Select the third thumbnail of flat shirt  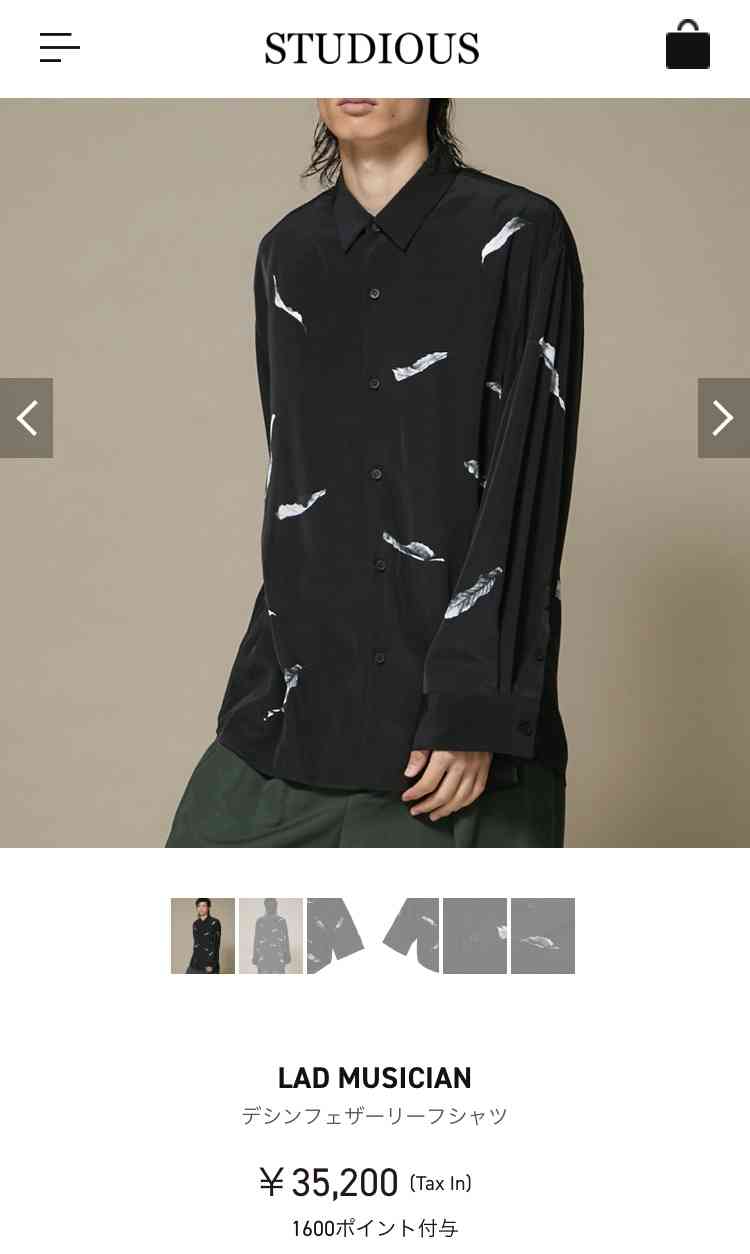[339, 936]
